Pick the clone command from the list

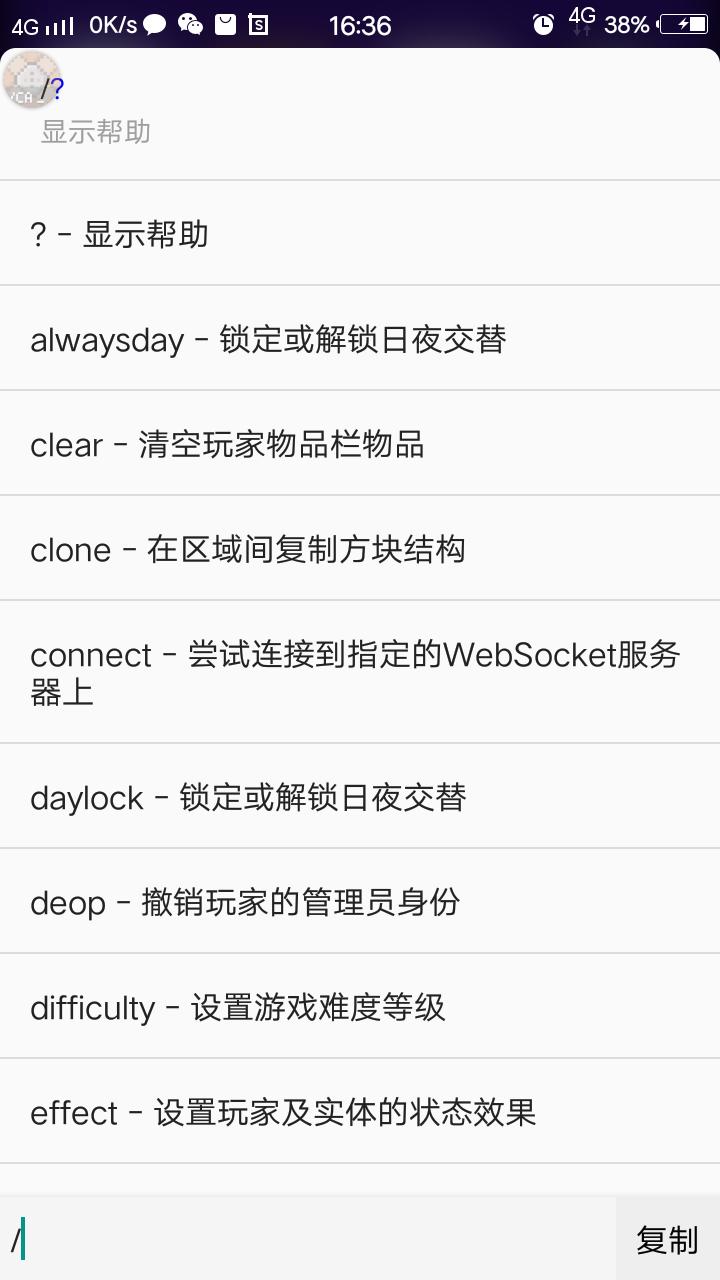point(360,549)
